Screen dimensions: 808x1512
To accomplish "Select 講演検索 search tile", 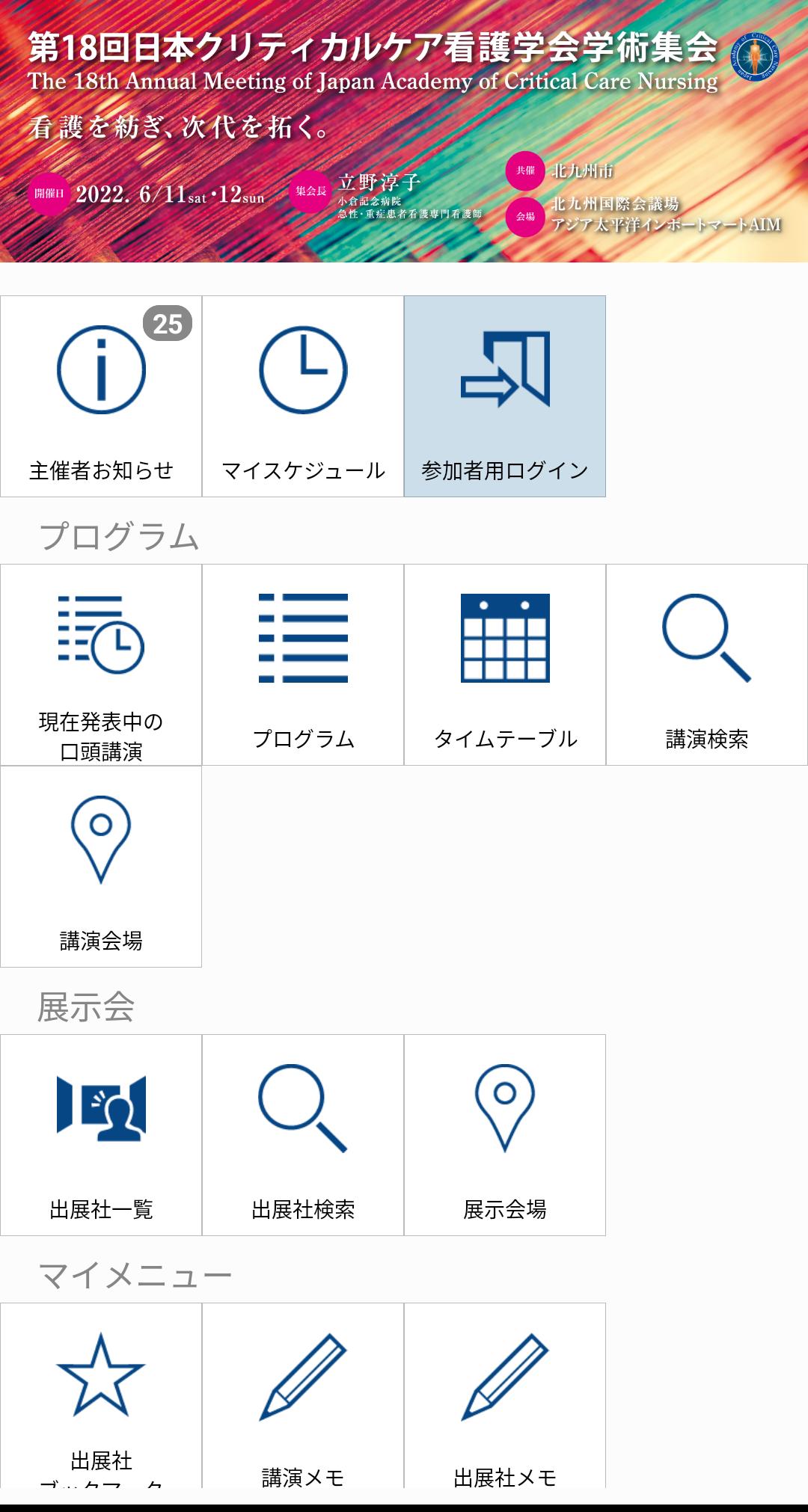I will [x=707, y=665].
